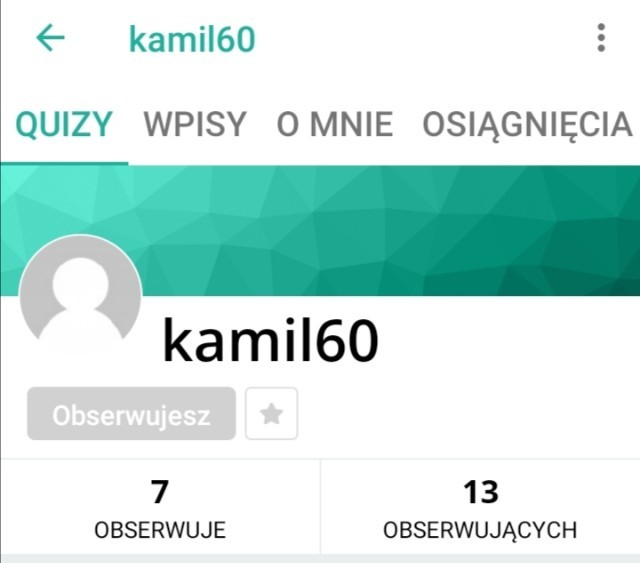Image resolution: width=640 pixels, height=563 pixels.
Task: Open kamil60's profile avatar
Action: pyautogui.click(x=80, y=296)
